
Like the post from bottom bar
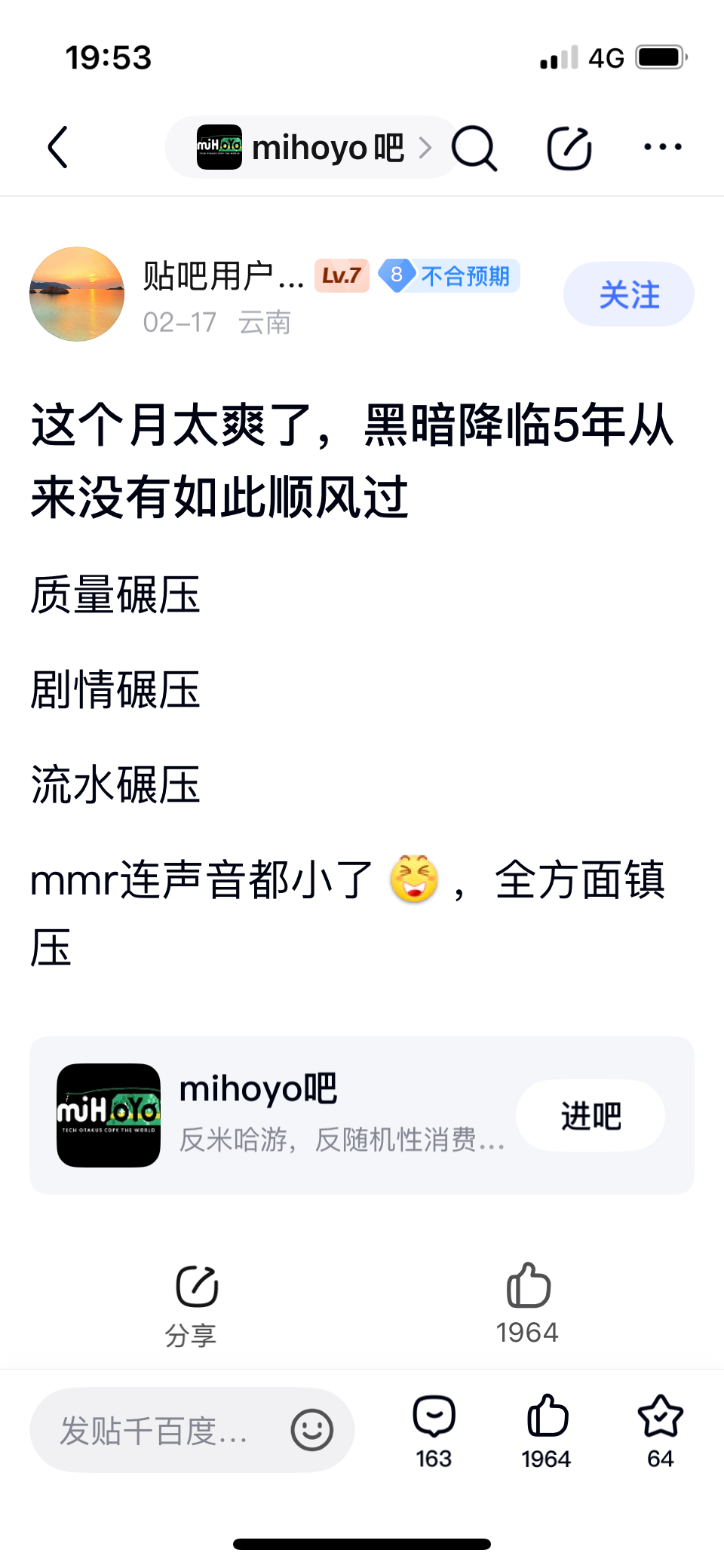click(547, 1431)
